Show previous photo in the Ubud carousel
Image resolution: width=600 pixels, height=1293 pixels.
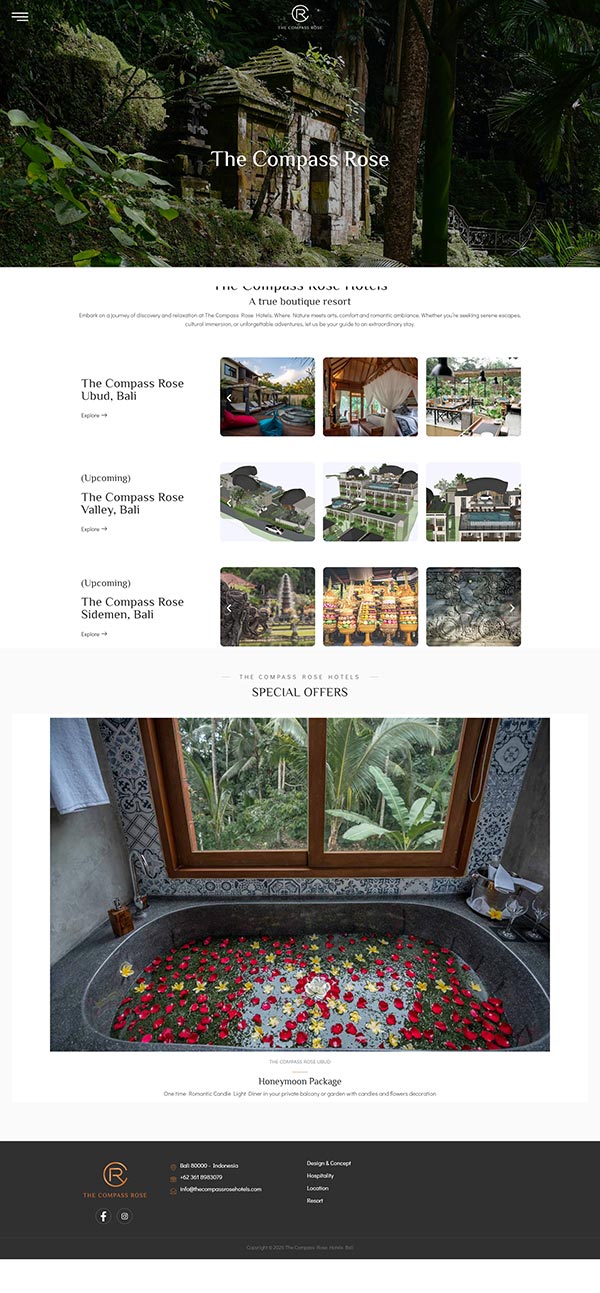click(229, 397)
